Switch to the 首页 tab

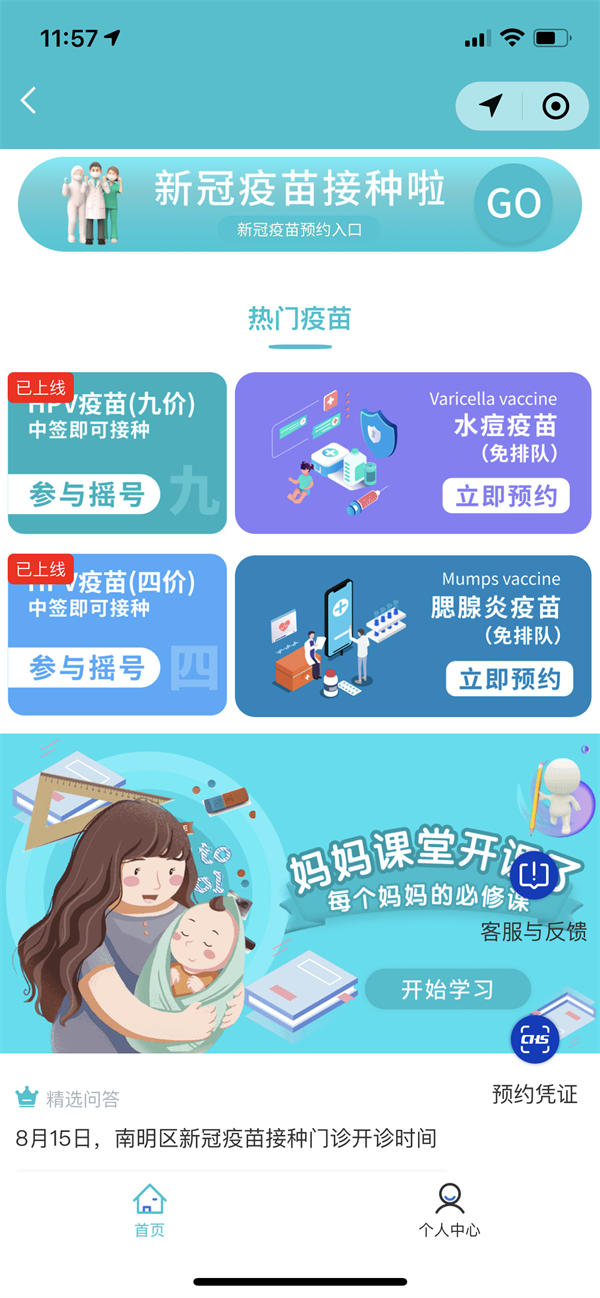tap(150, 1210)
